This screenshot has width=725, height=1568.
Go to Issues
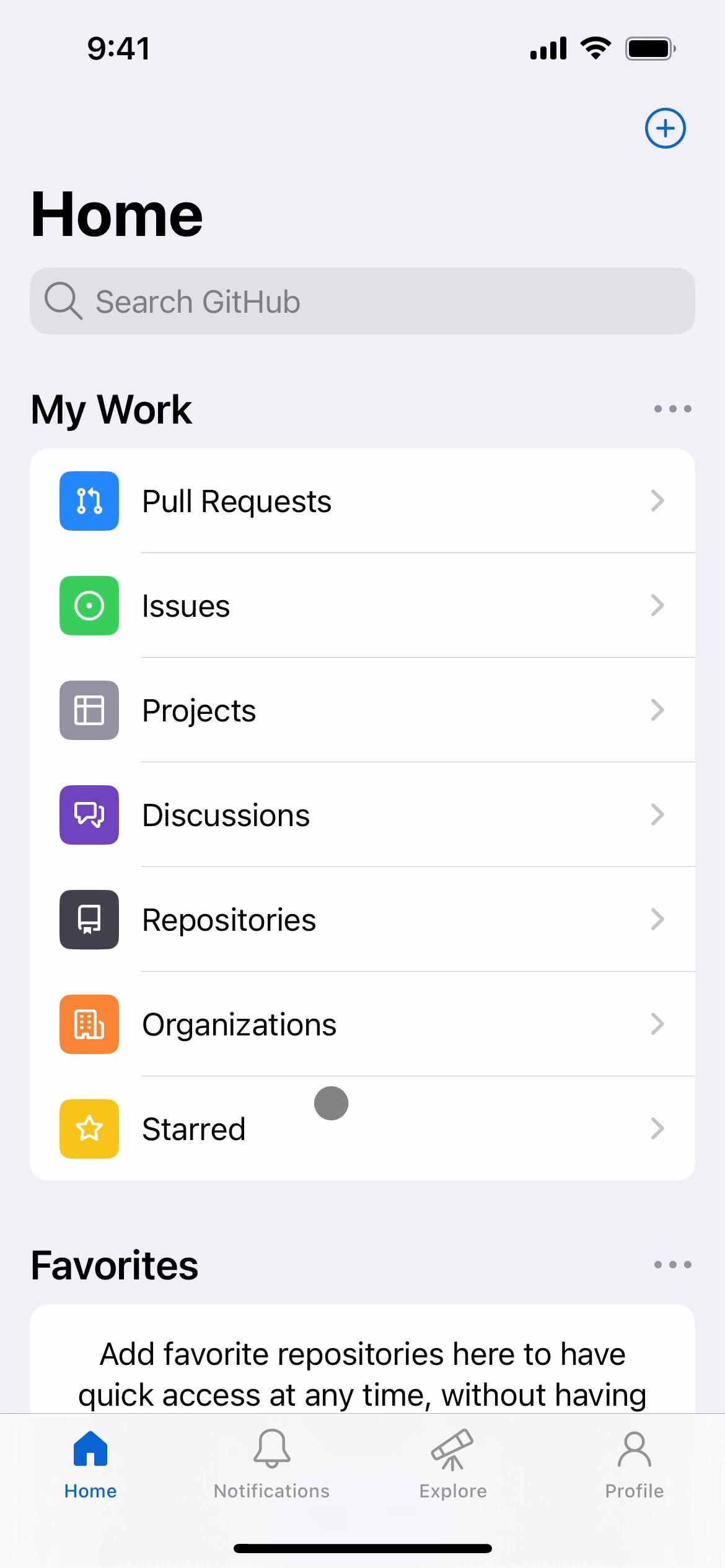362,606
